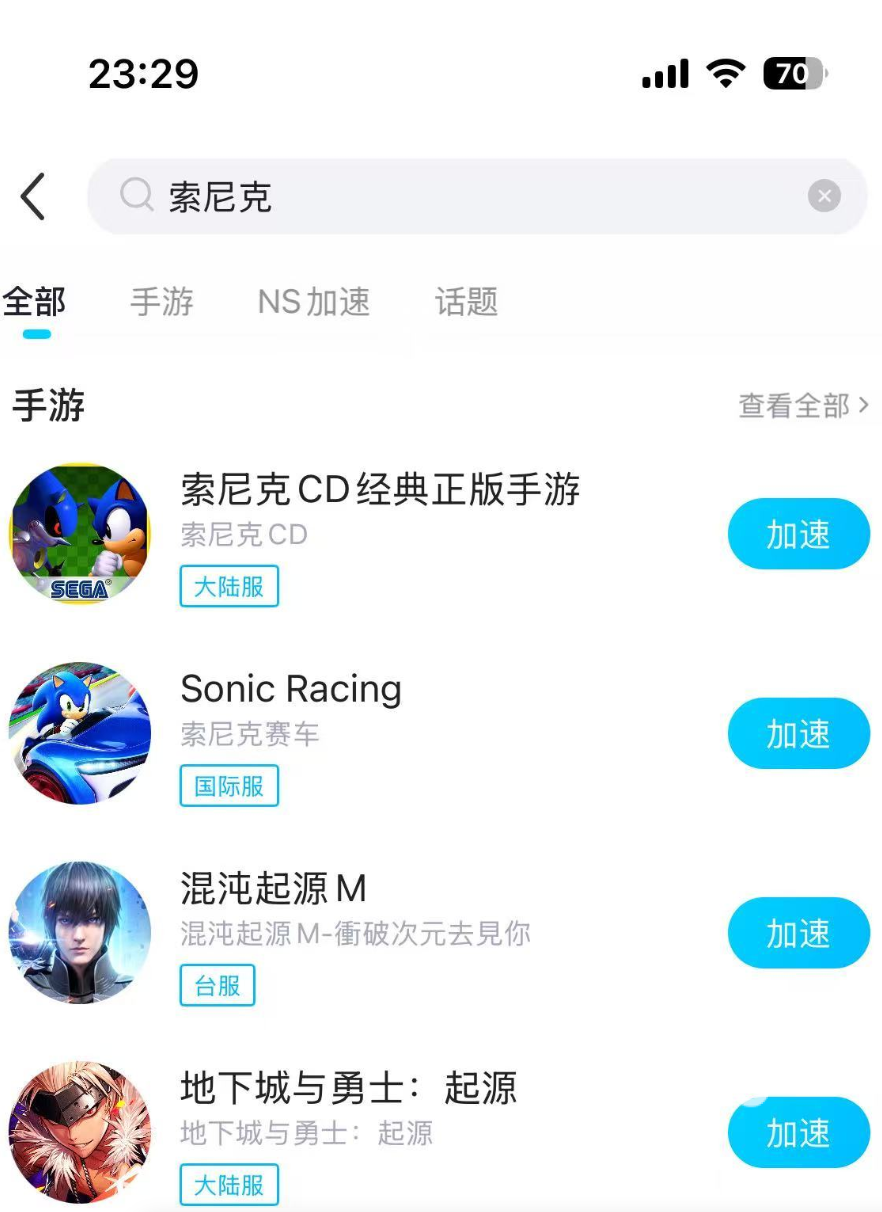The image size is (882, 1212).
Task: Switch to the 手游 tab
Action: [x=162, y=302]
